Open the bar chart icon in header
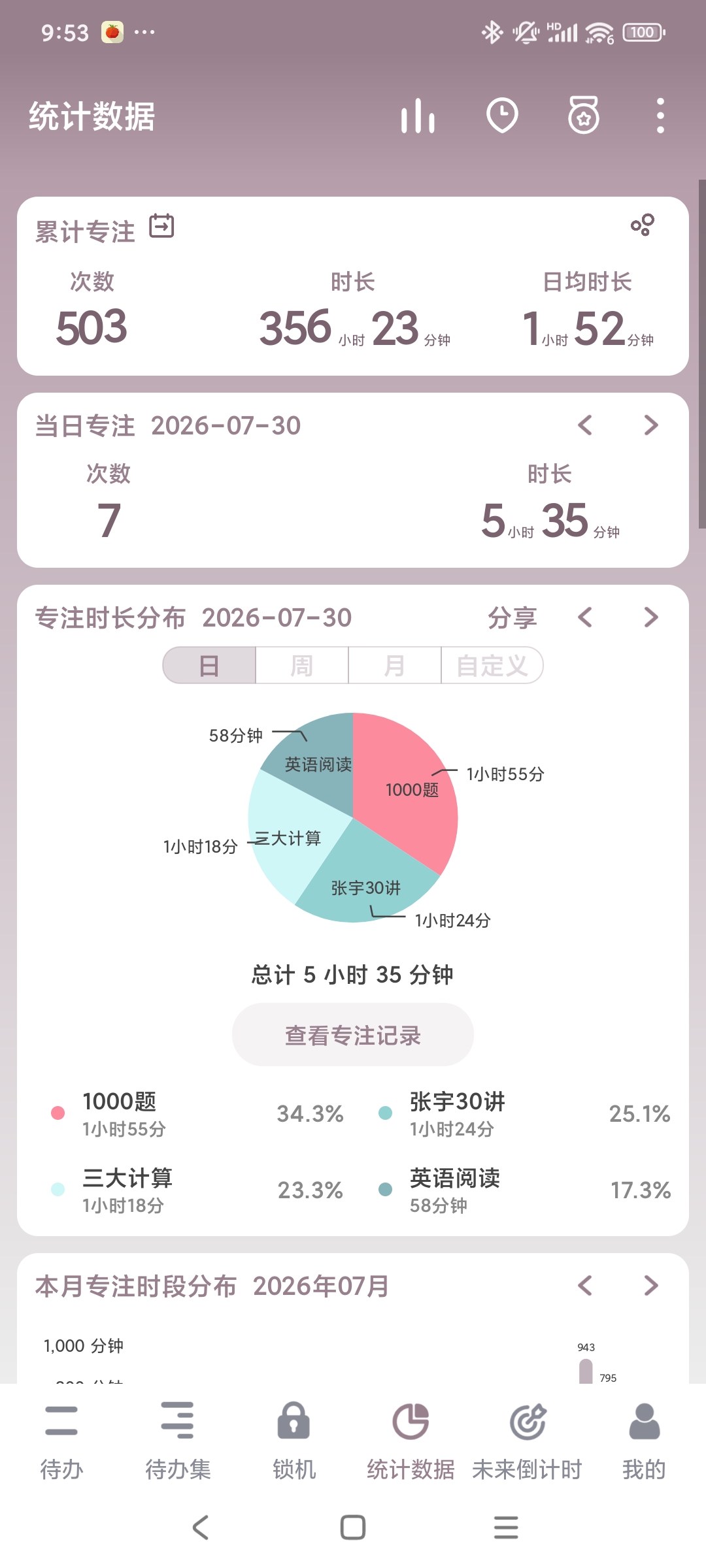The width and height of the screenshot is (706, 1568). point(418,116)
